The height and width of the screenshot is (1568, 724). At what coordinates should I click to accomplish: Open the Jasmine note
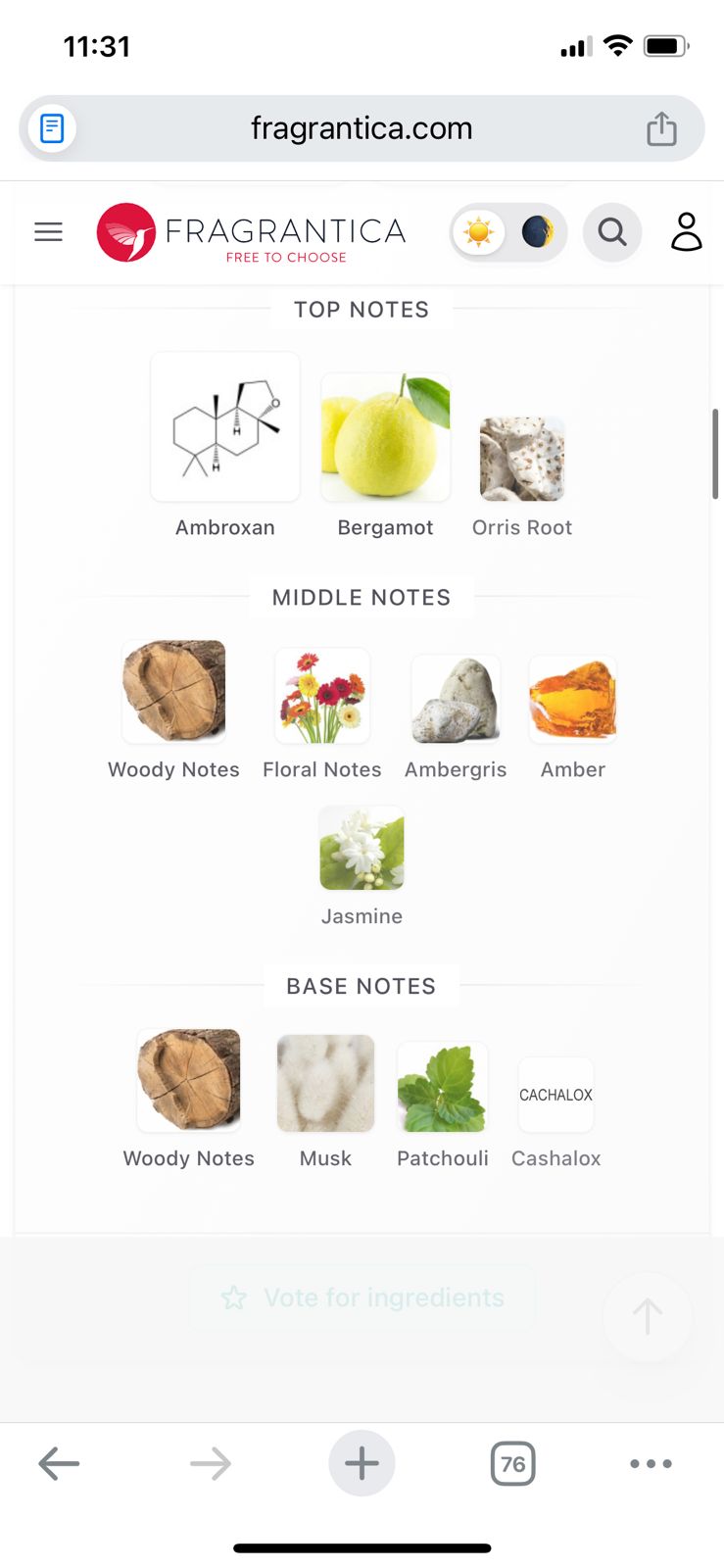(x=362, y=849)
